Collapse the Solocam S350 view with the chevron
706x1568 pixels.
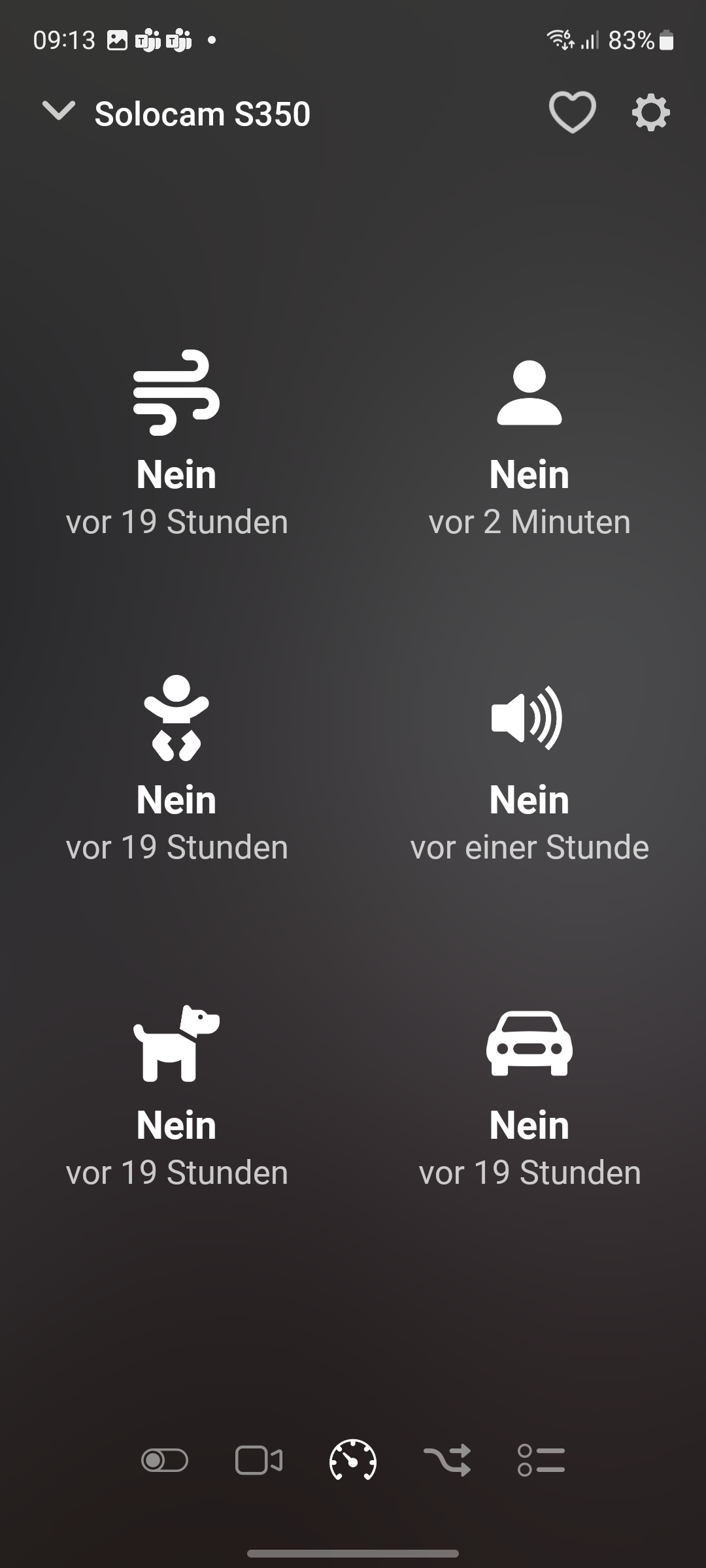tap(59, 111)
